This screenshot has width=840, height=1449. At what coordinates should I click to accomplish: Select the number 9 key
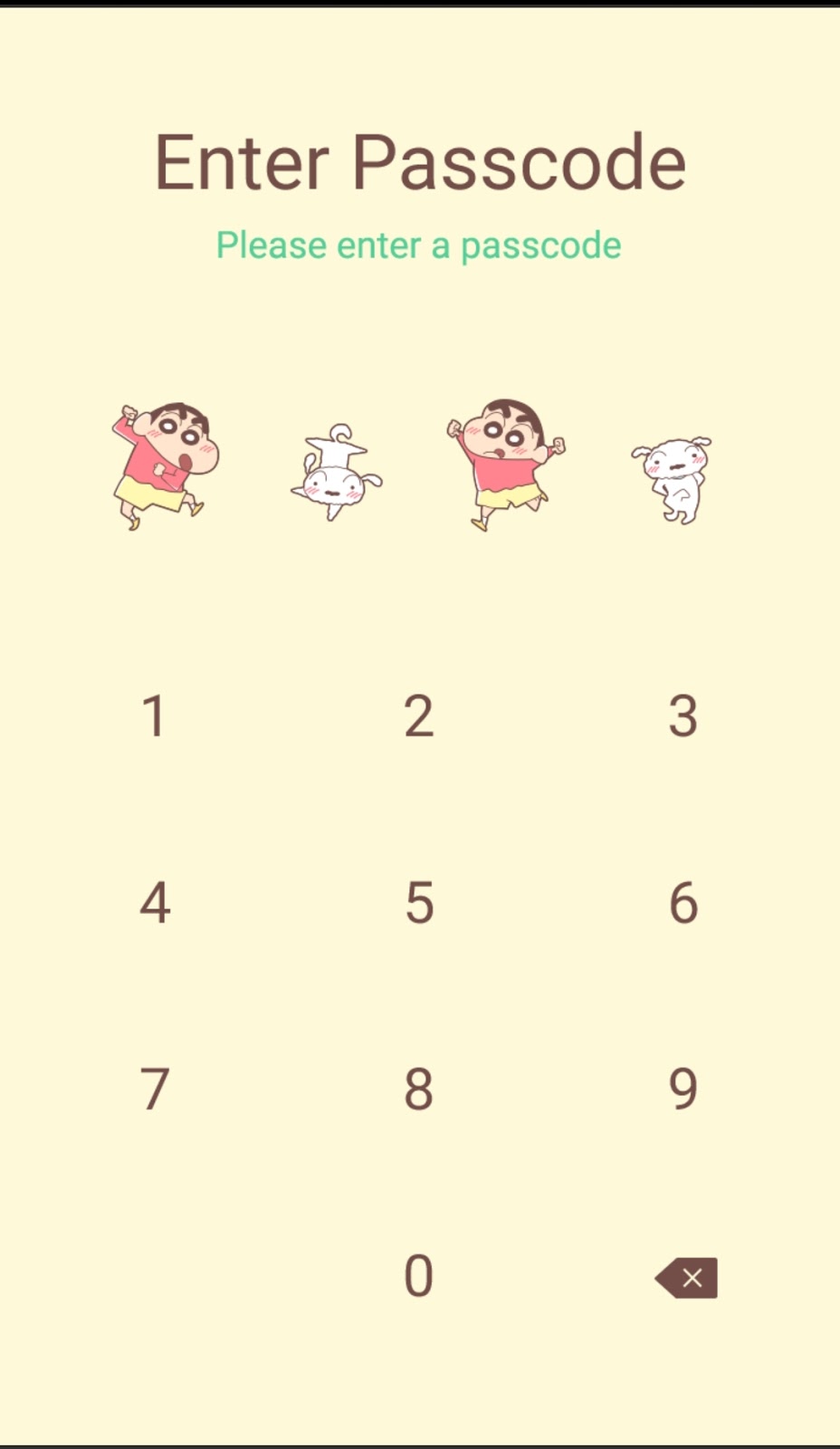pos(683,1089)
